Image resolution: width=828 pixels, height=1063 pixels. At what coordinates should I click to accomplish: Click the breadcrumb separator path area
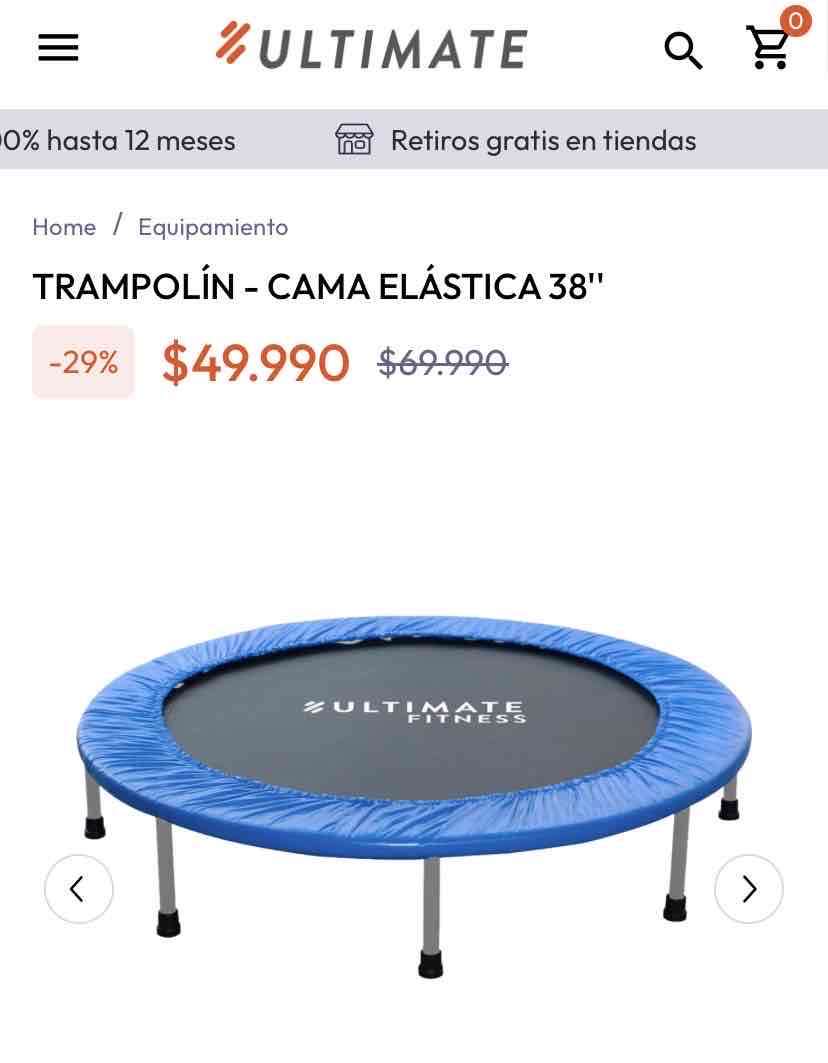pos(117,227)
